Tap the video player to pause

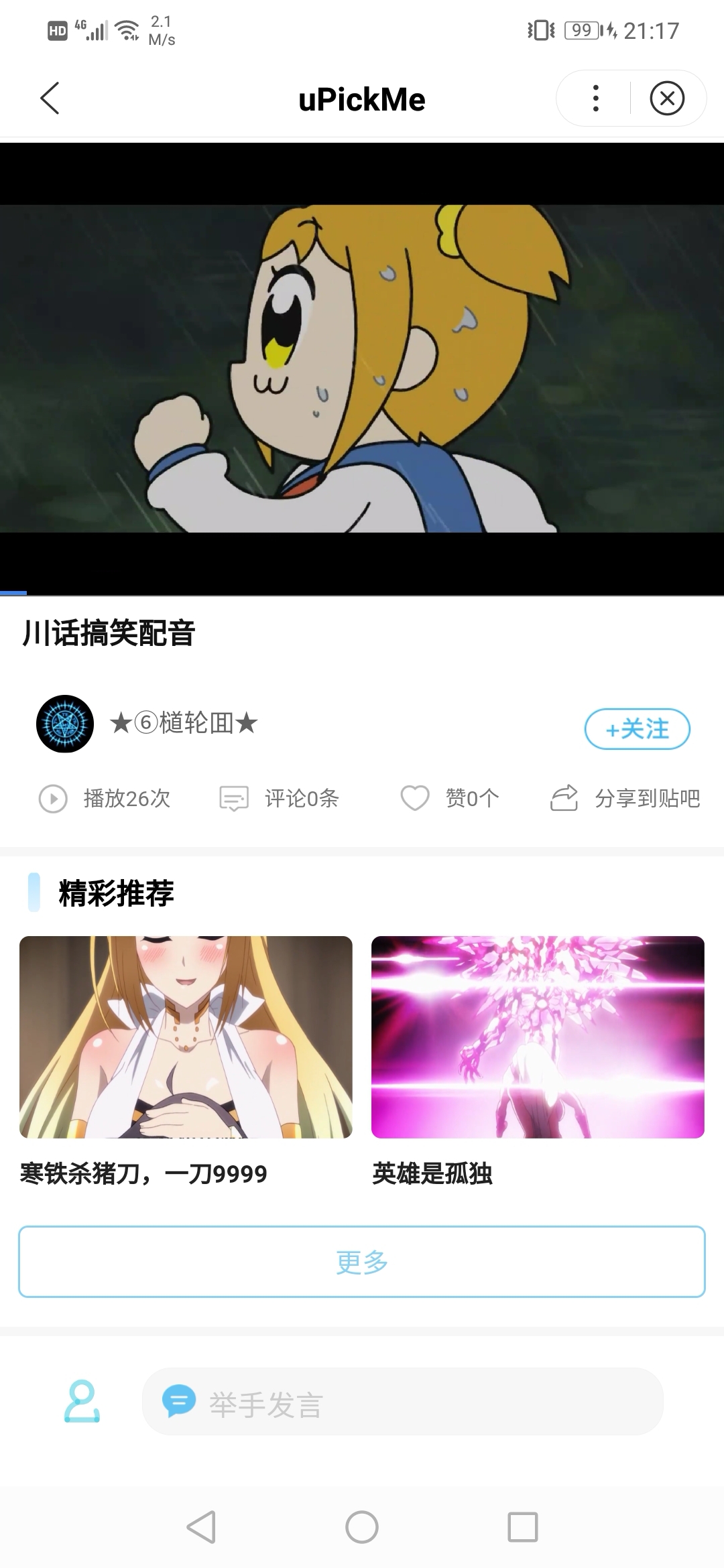coord(362,369)
